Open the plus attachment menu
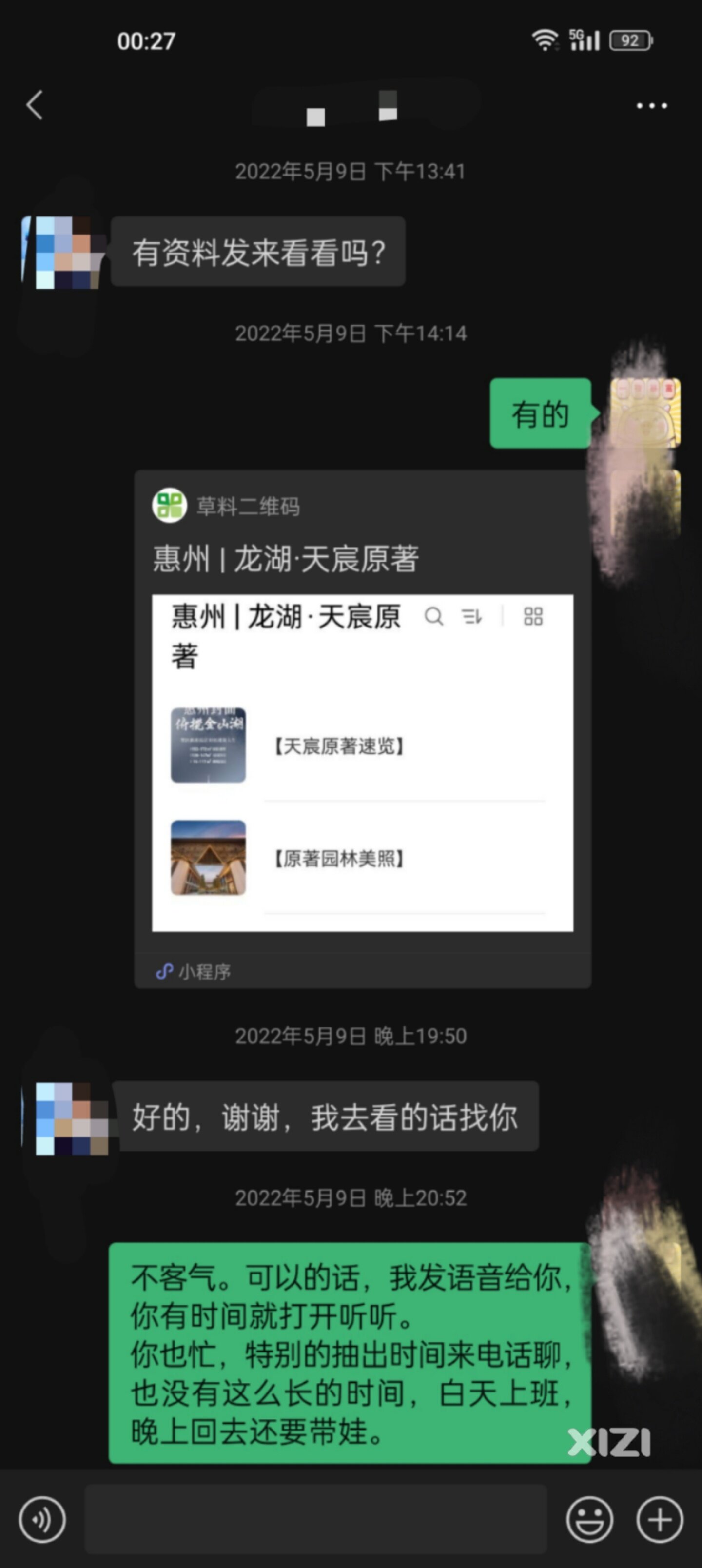 click(x=660, y=1521)
